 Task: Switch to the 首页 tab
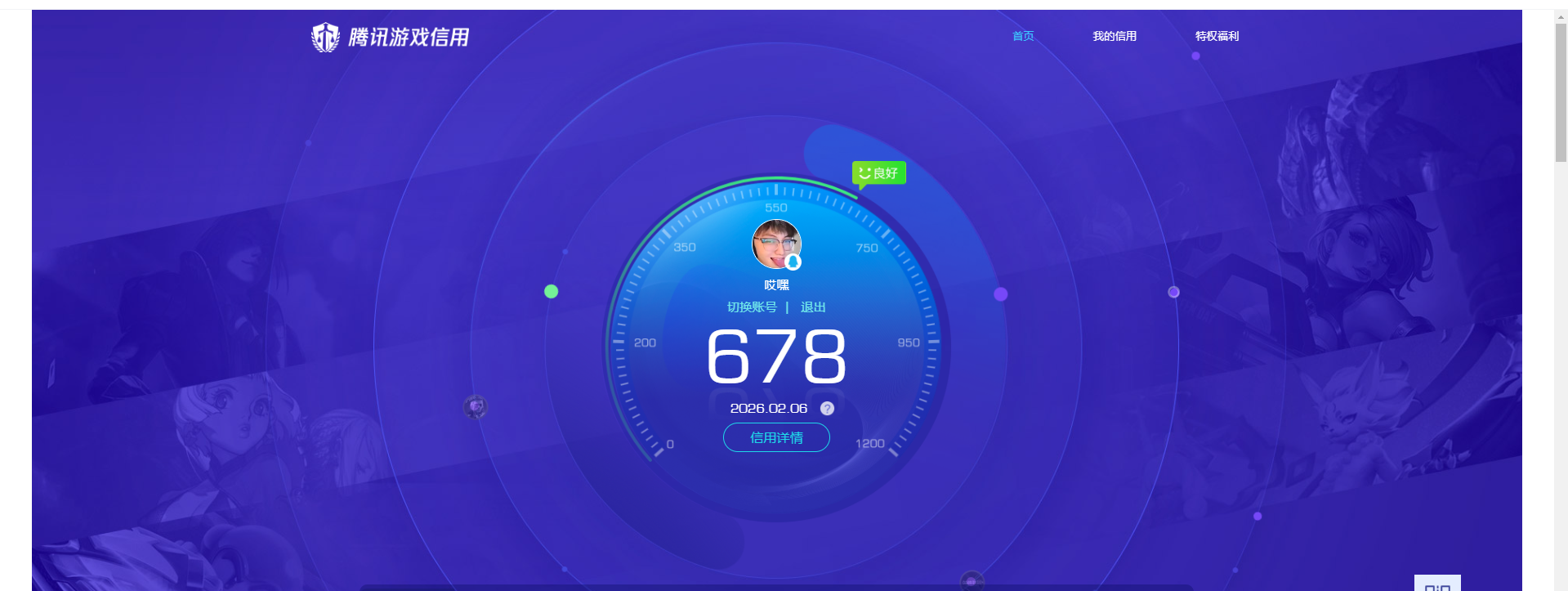1023,36
